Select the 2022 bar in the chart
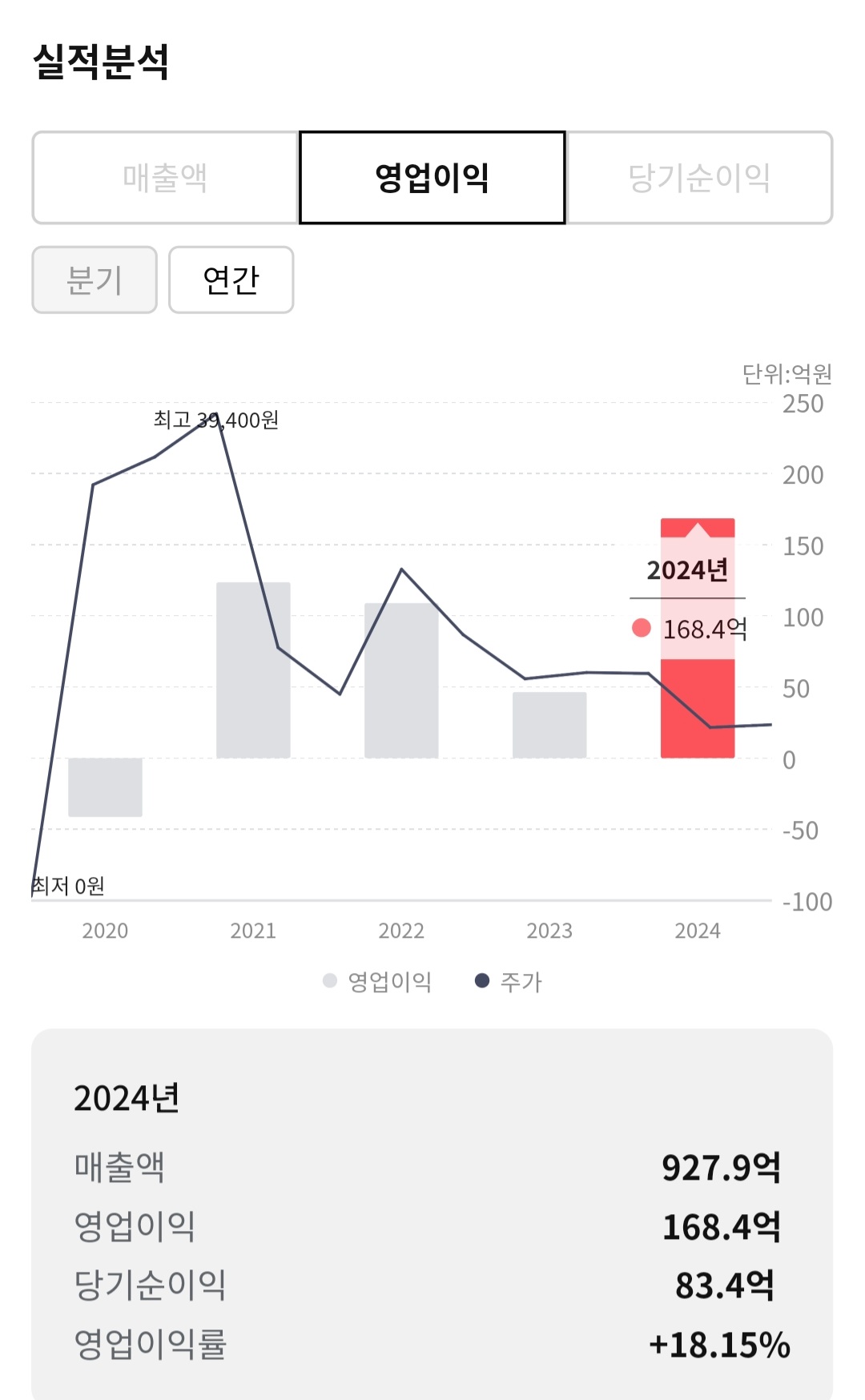The width and height of the screenshot is (865, 1400). point(401,680)
